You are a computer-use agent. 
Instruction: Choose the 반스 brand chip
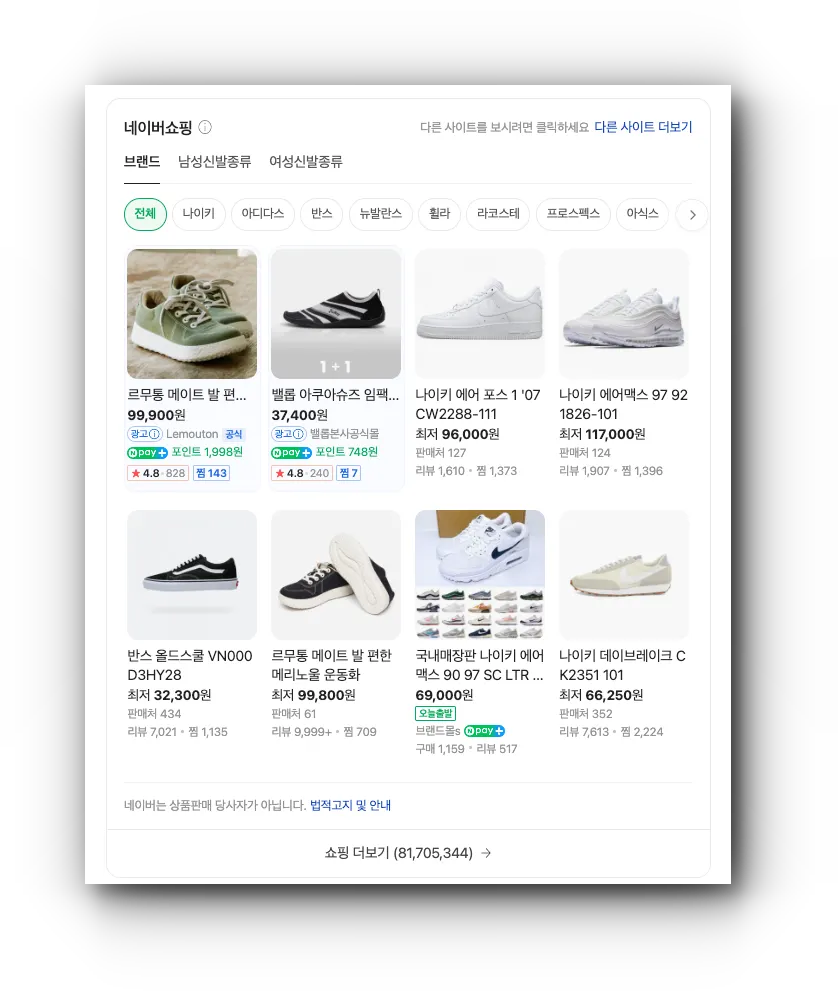(x=322, y=214)
